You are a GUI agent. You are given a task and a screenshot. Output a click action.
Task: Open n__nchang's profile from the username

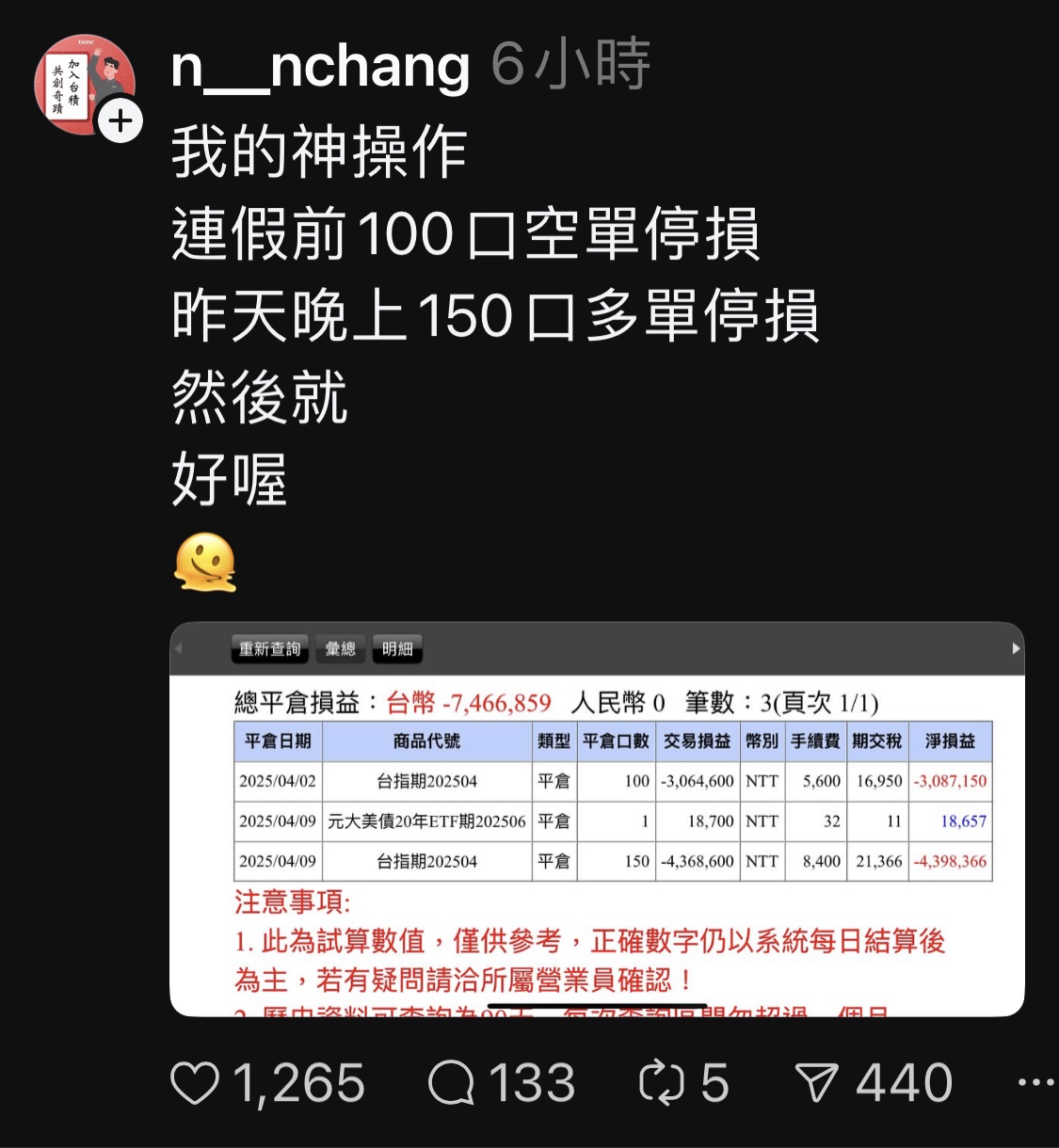[320, 66]
